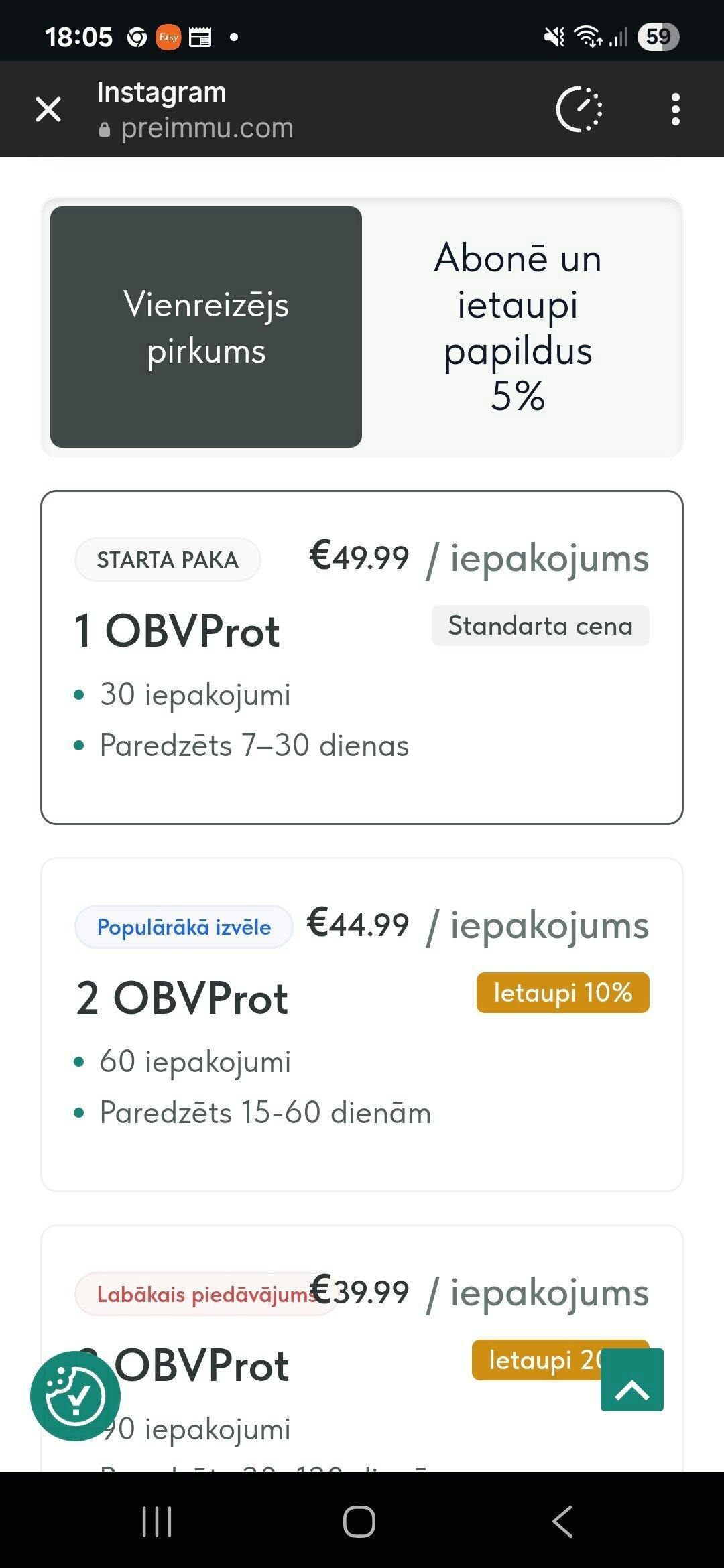
Task: Open the browser overflow menu
Action: click(x=675, y=109)
